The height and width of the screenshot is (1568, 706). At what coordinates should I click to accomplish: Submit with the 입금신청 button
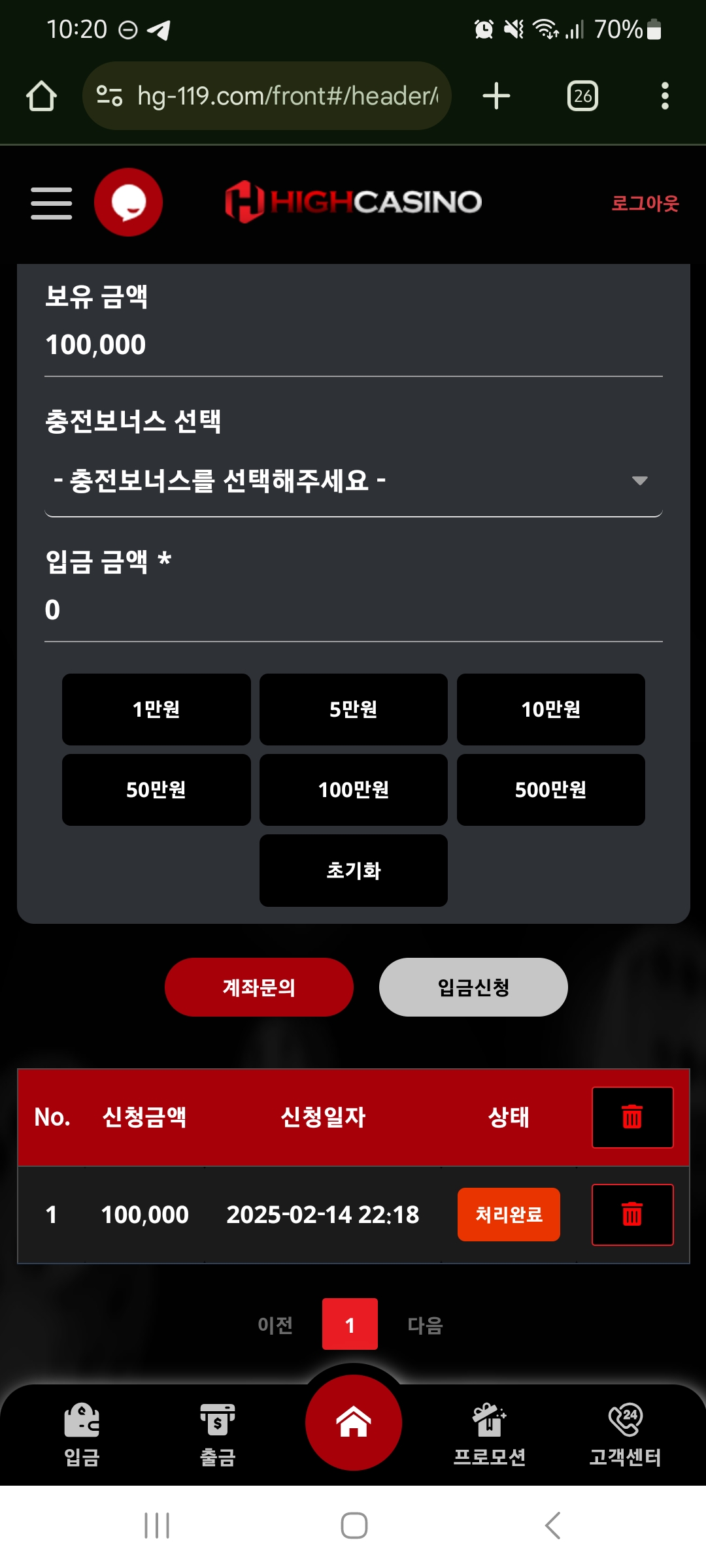click(473, 987)
